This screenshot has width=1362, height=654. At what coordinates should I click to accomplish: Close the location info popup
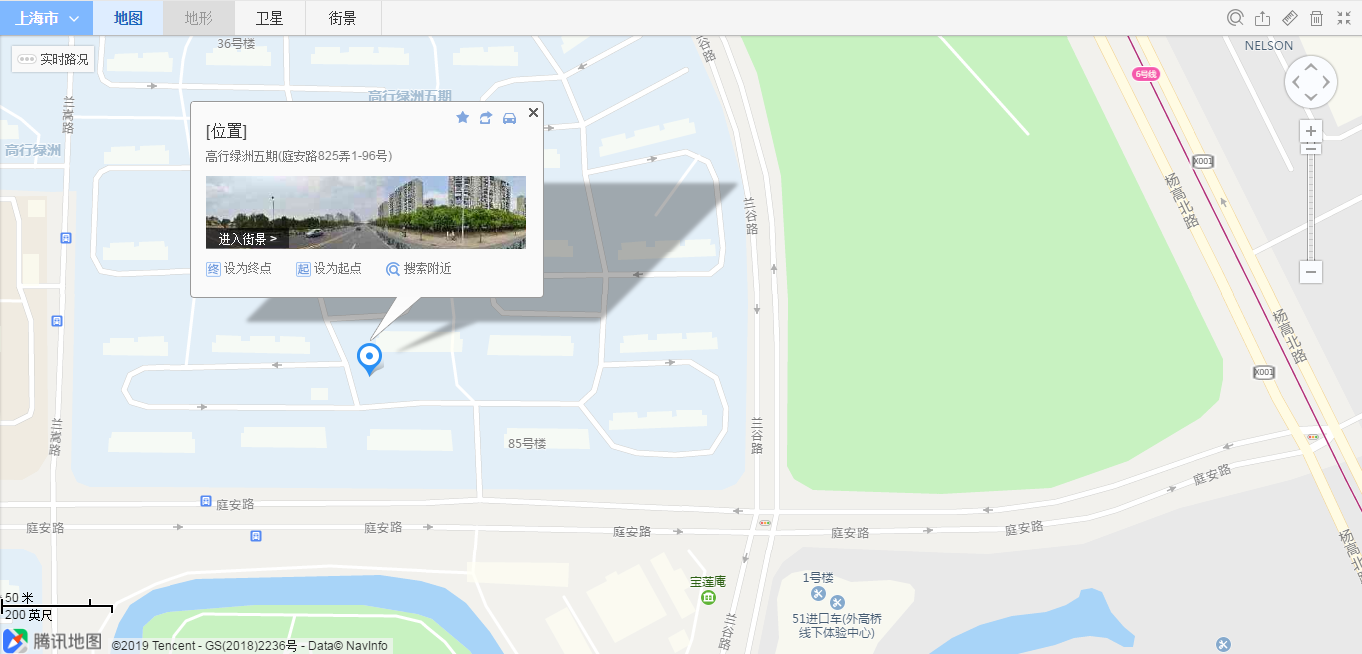(x=533, y=113)
